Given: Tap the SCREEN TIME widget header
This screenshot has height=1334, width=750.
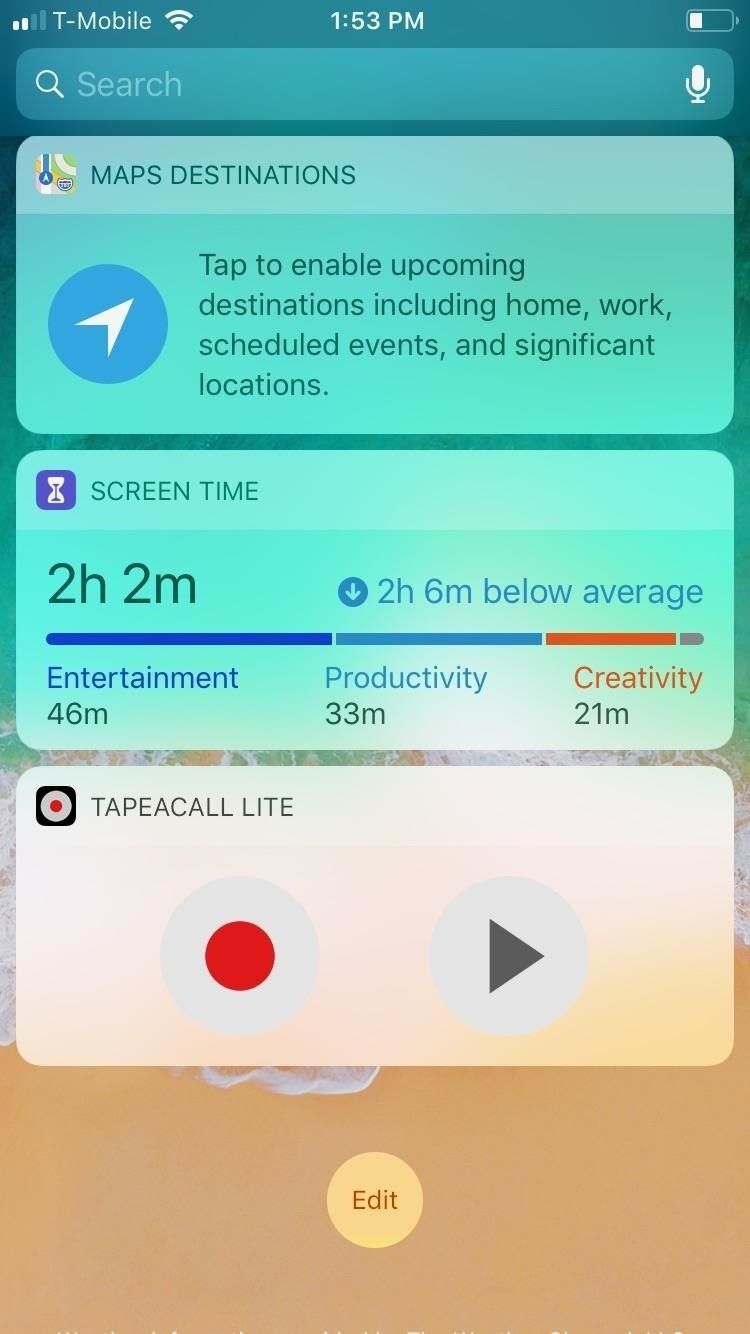Looking at the screenshot, I should pyautogui.click(x=174, y=490).
